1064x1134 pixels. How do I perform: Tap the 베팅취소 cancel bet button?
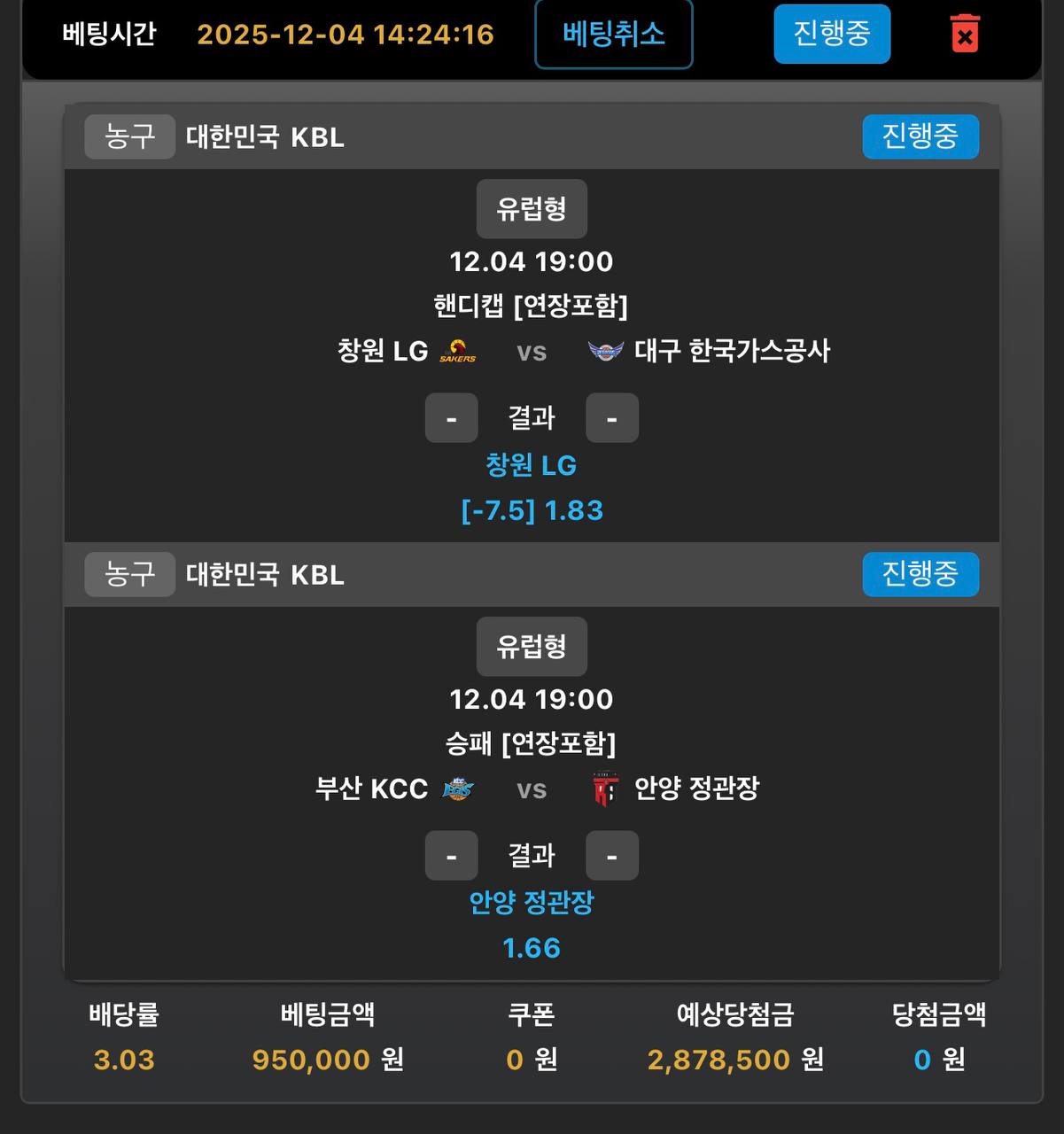[613, 35]
